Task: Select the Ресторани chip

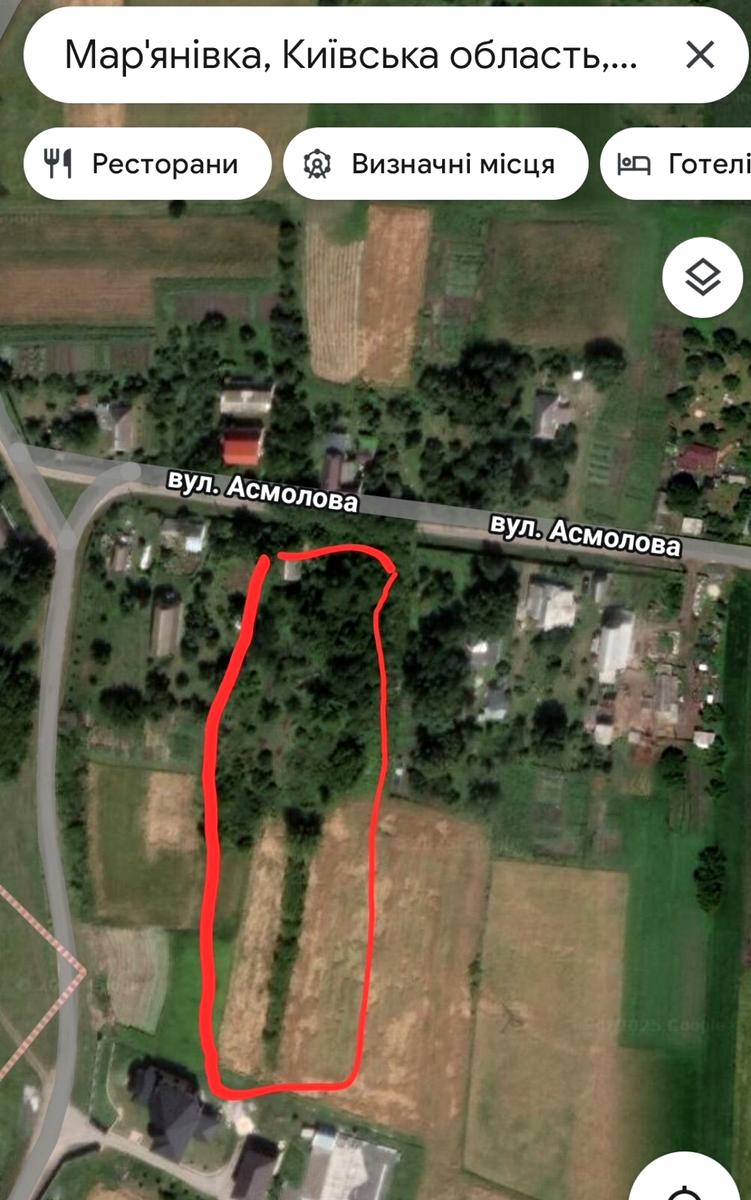Action: 147,164
